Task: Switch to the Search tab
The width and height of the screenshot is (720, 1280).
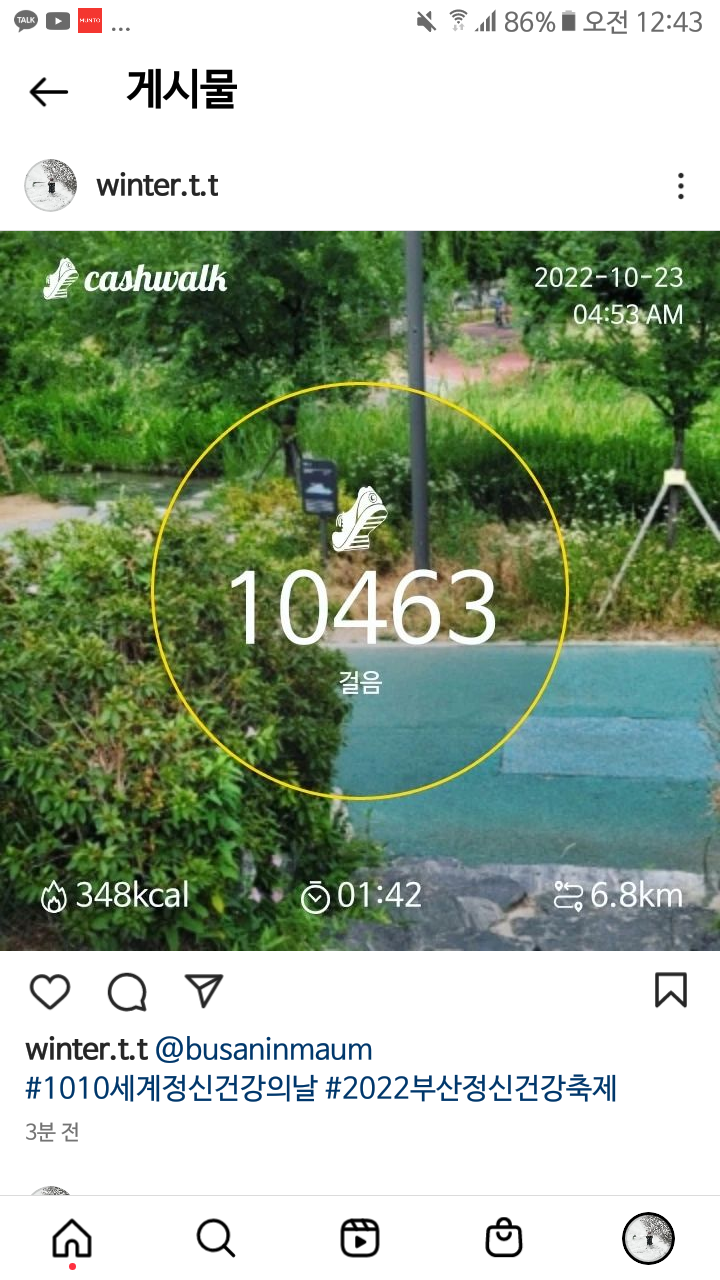Action: point(215,1240)
